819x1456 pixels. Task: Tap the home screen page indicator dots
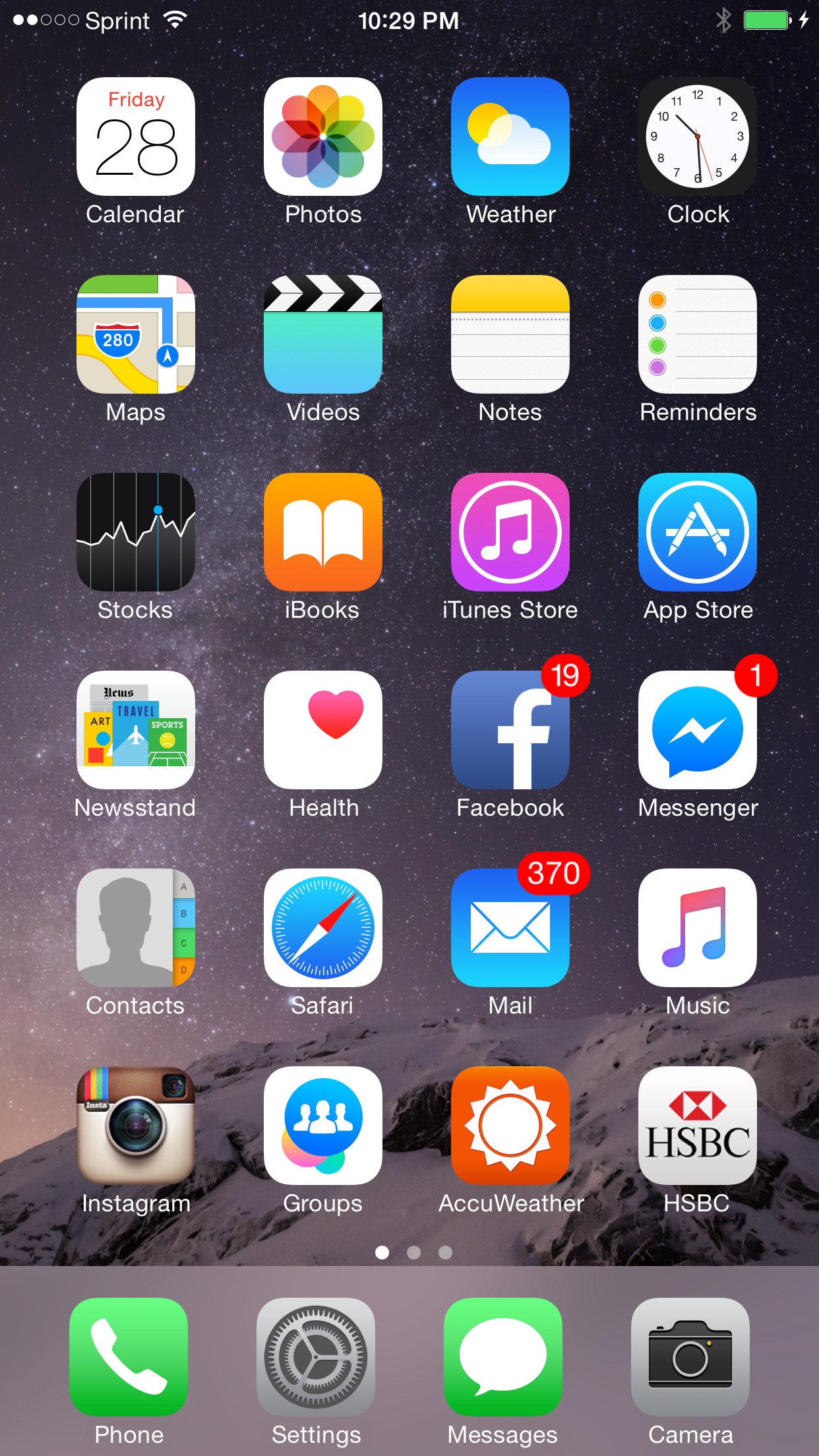pyautogui.click(x=413, y=1252)
